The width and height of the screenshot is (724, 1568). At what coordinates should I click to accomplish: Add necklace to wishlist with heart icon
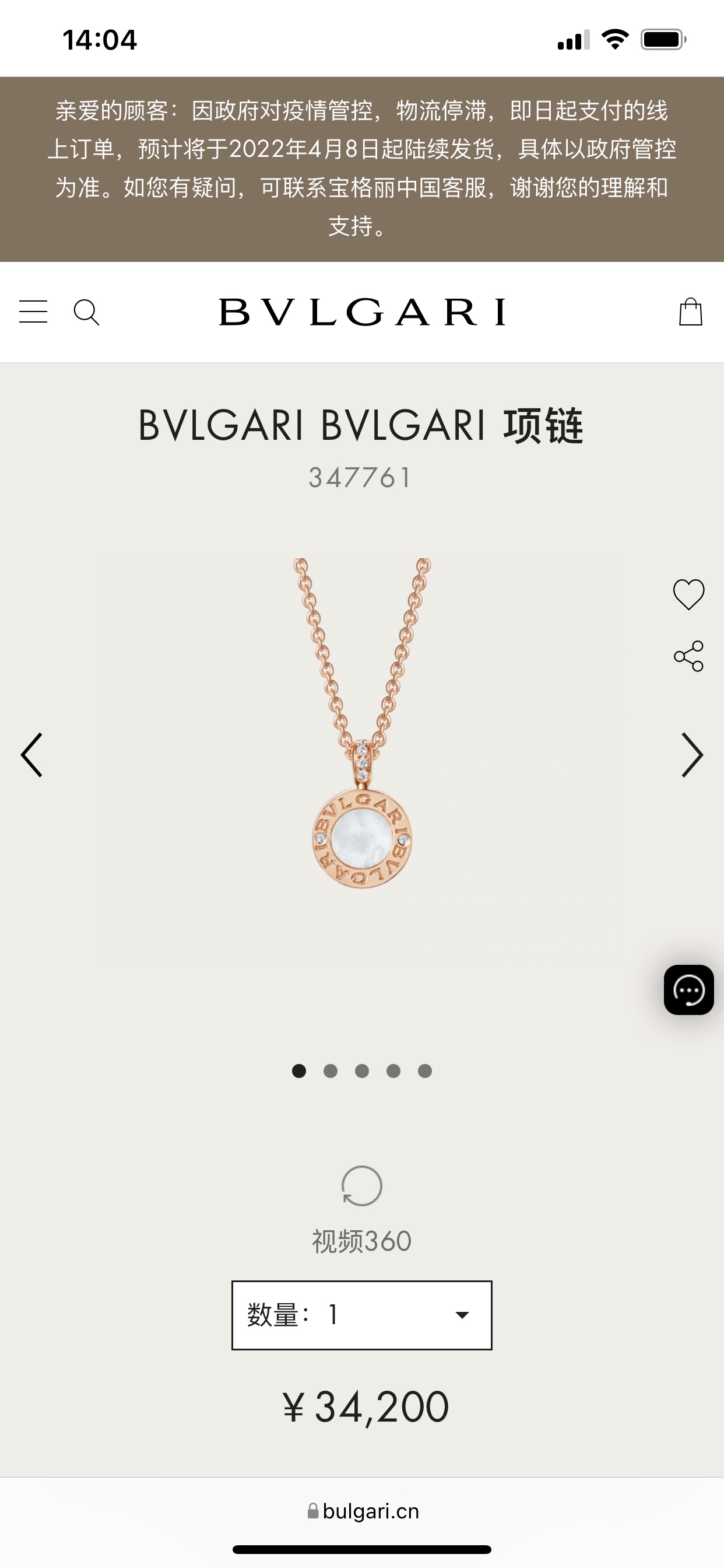click(688, 594)
